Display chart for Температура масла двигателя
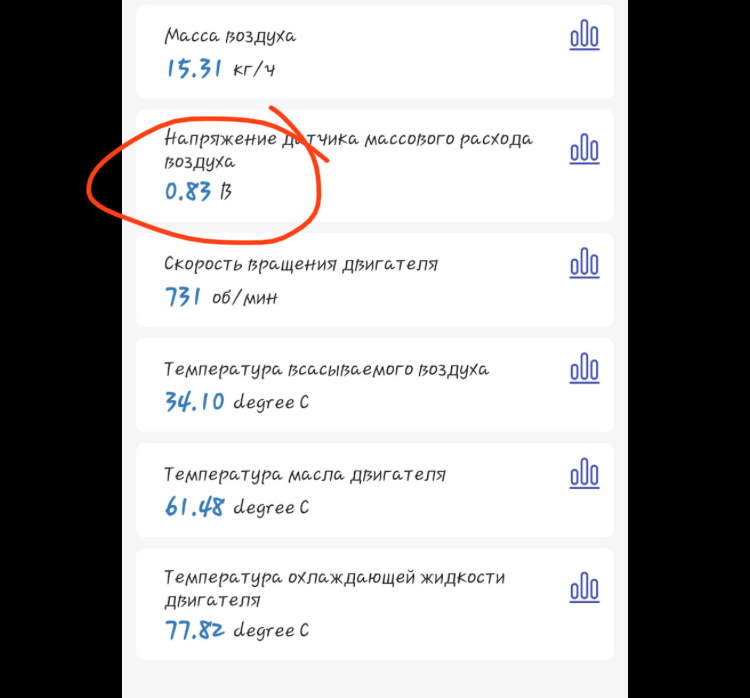This screenshot has width=750, height=698. [x=584, y=474]
